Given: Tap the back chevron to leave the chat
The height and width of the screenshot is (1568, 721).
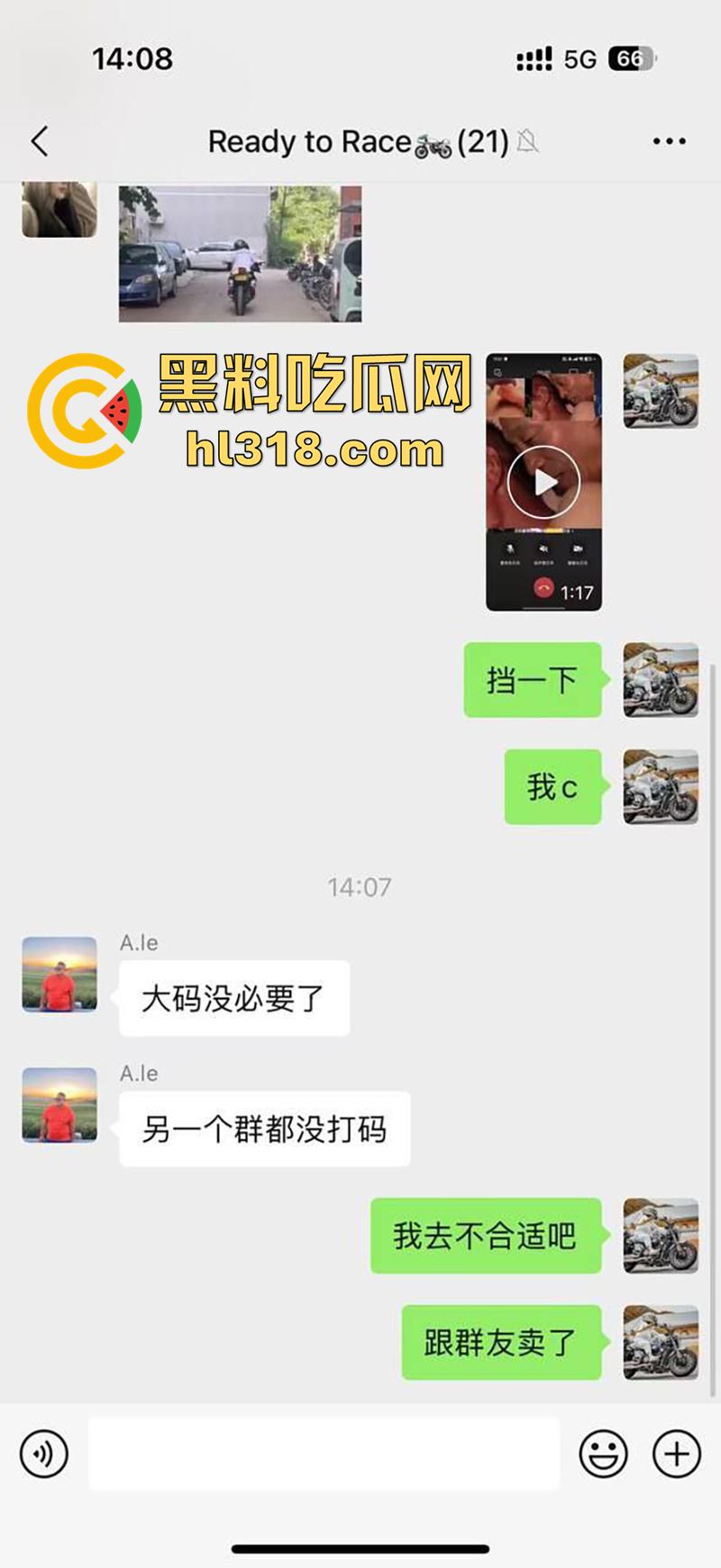Looking at the screenshot, I should pyautogui.click(x=38, y=140).
